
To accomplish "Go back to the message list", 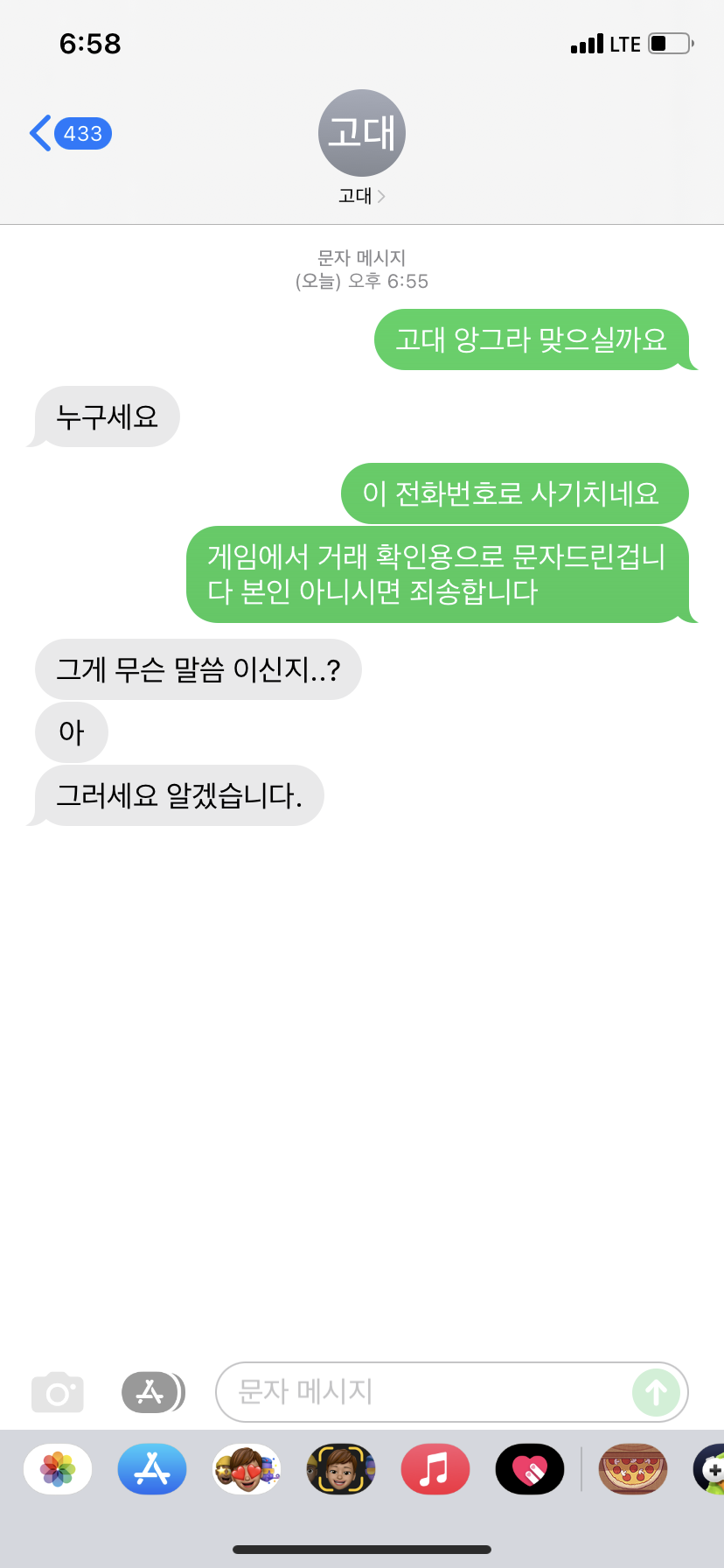I will tap(68, 134).
